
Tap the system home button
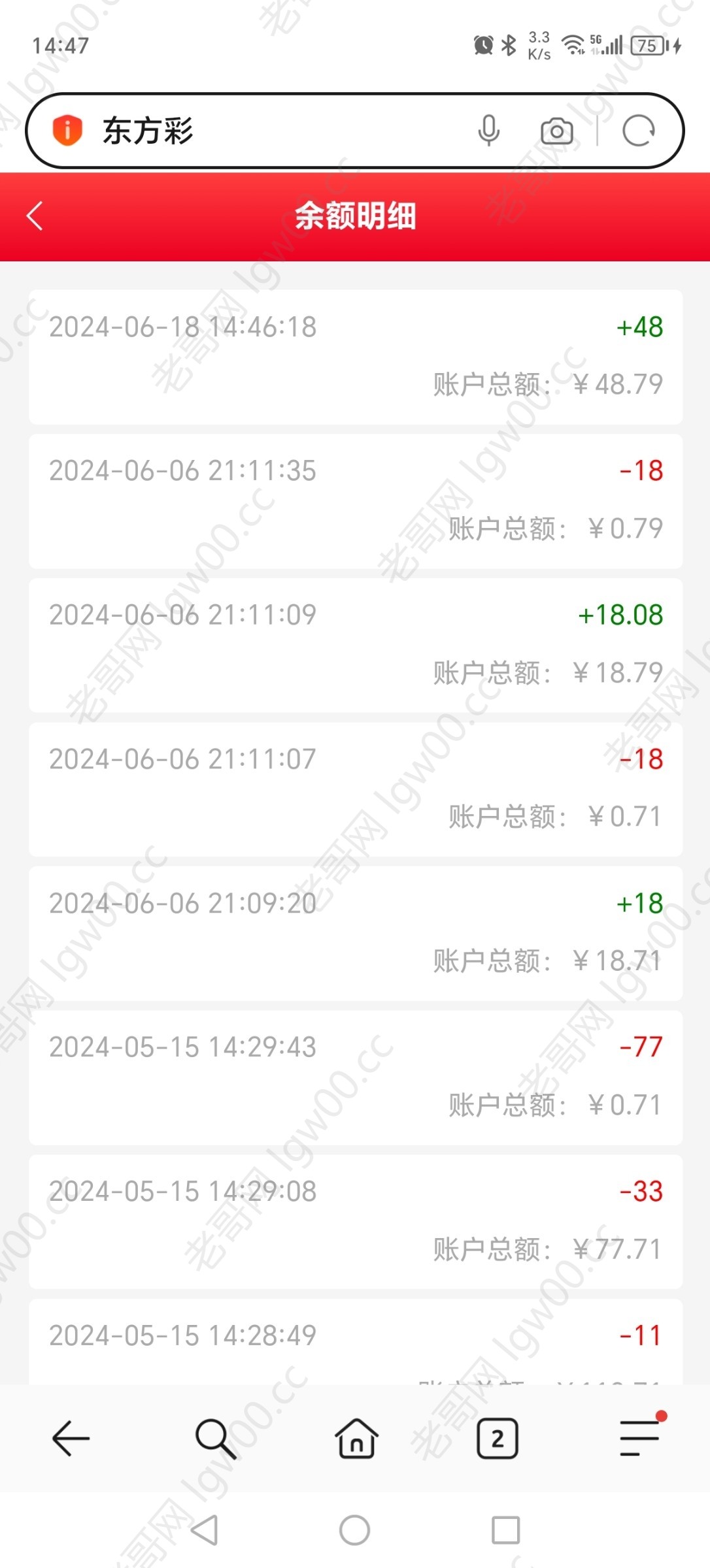(355, 1530)
